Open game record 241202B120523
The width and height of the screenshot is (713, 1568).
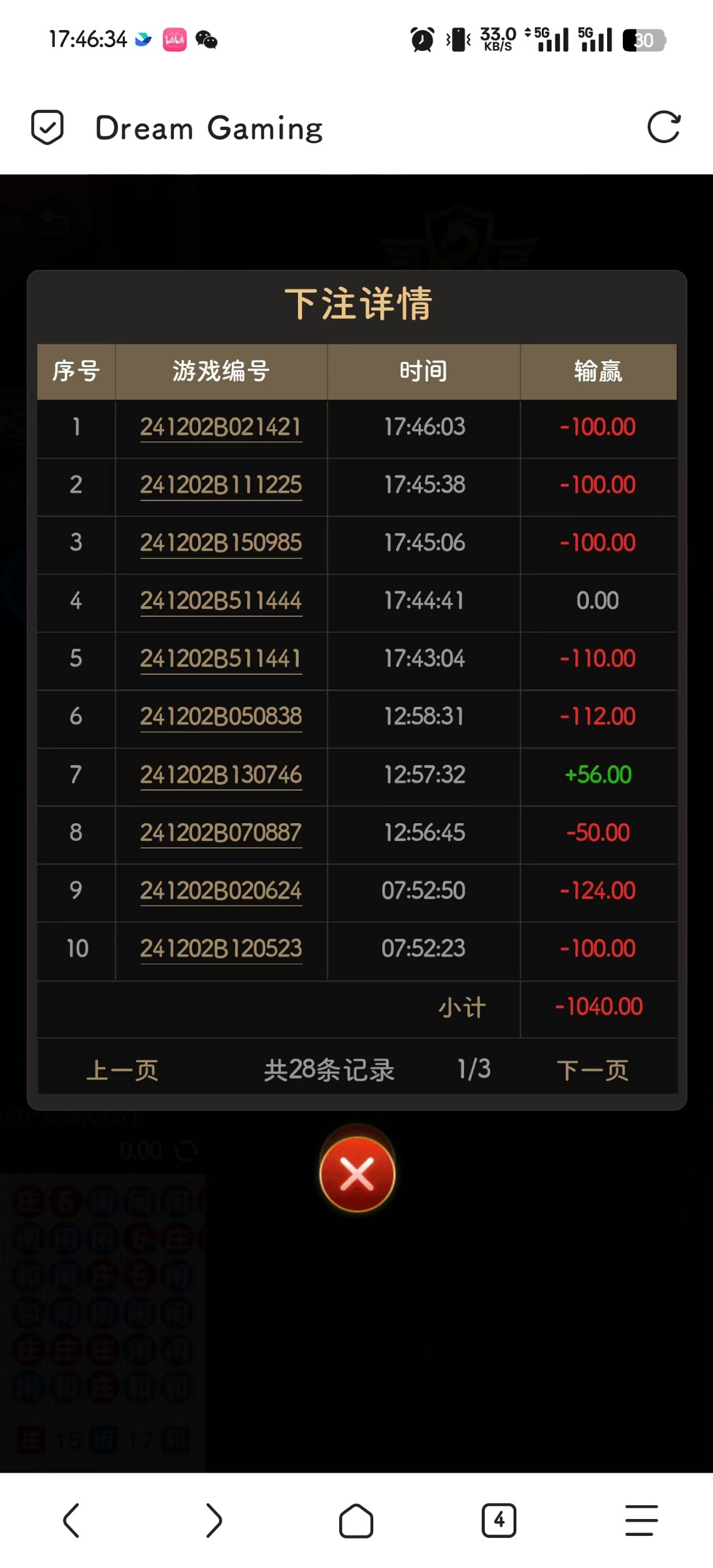[x=221, y=949]
